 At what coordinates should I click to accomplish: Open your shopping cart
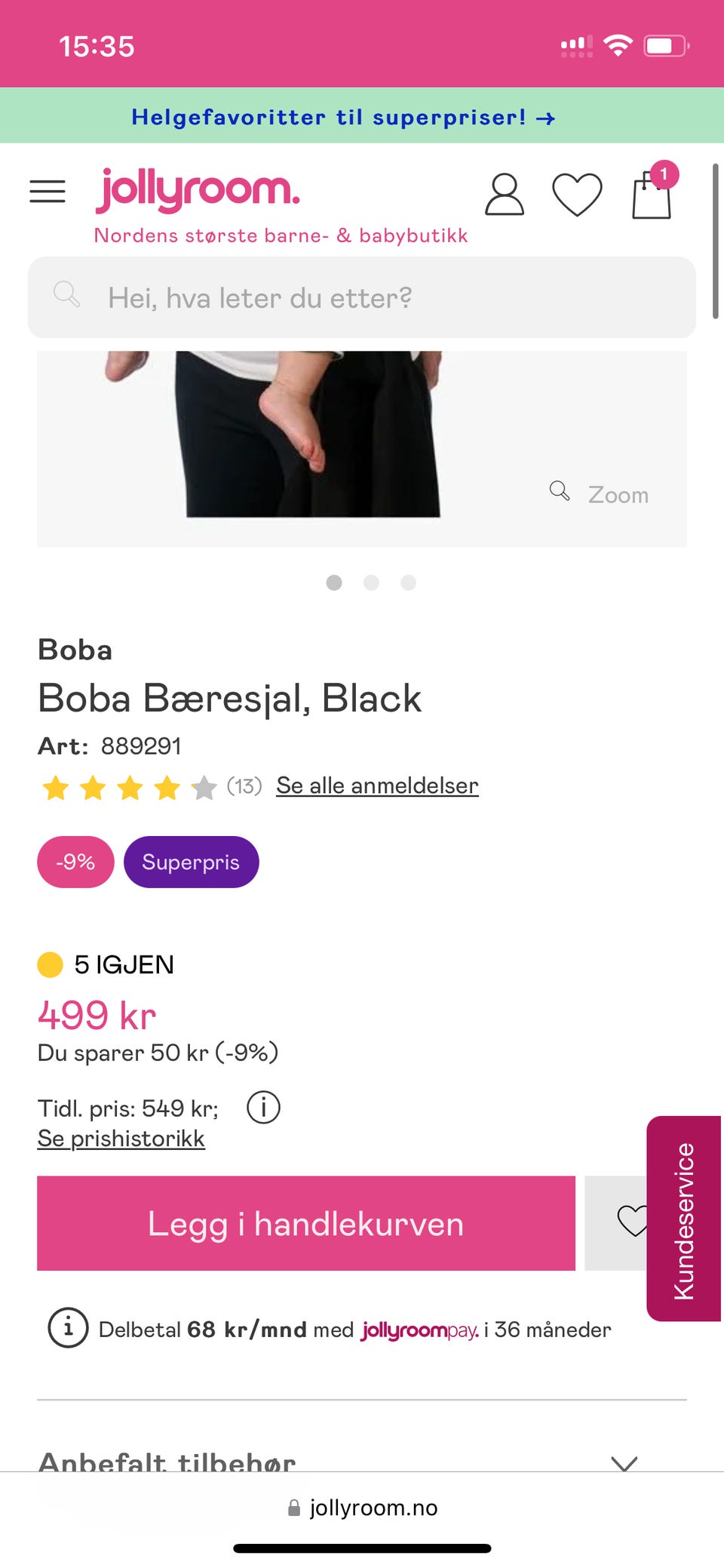tap(652, 198)
